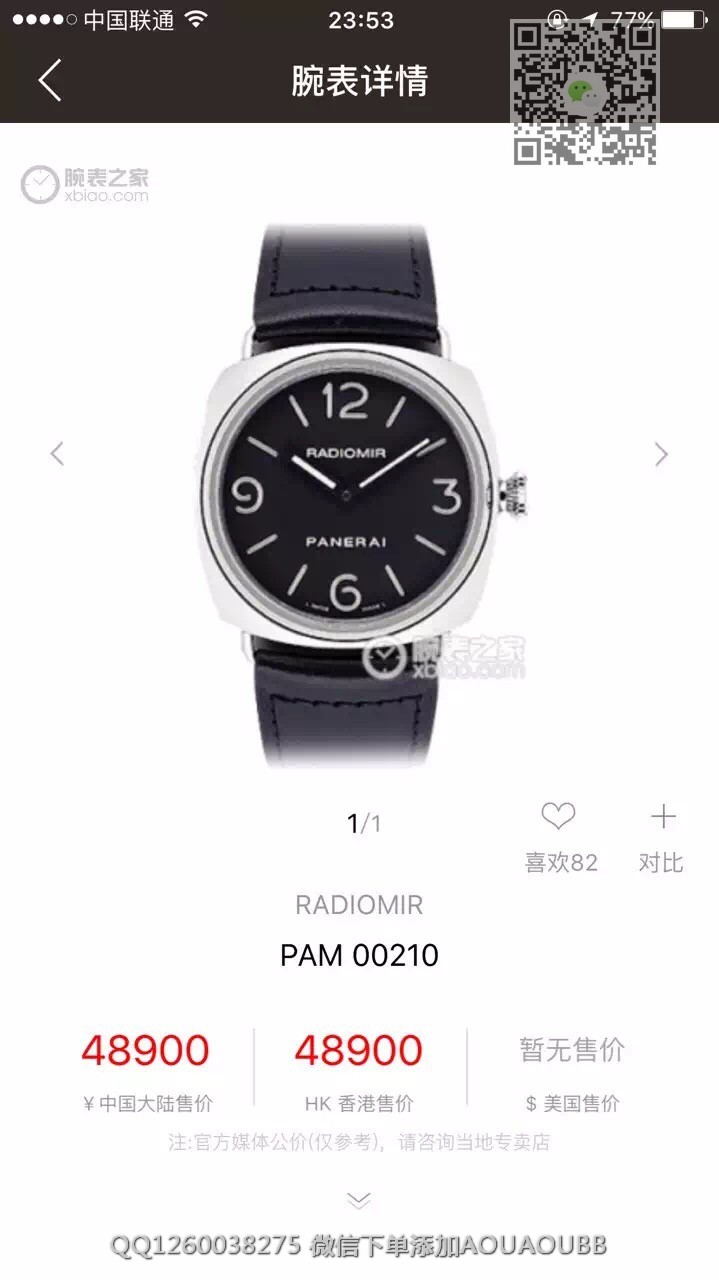Like this watch with heart icon

pyautogui.click(x=558, y=818)
